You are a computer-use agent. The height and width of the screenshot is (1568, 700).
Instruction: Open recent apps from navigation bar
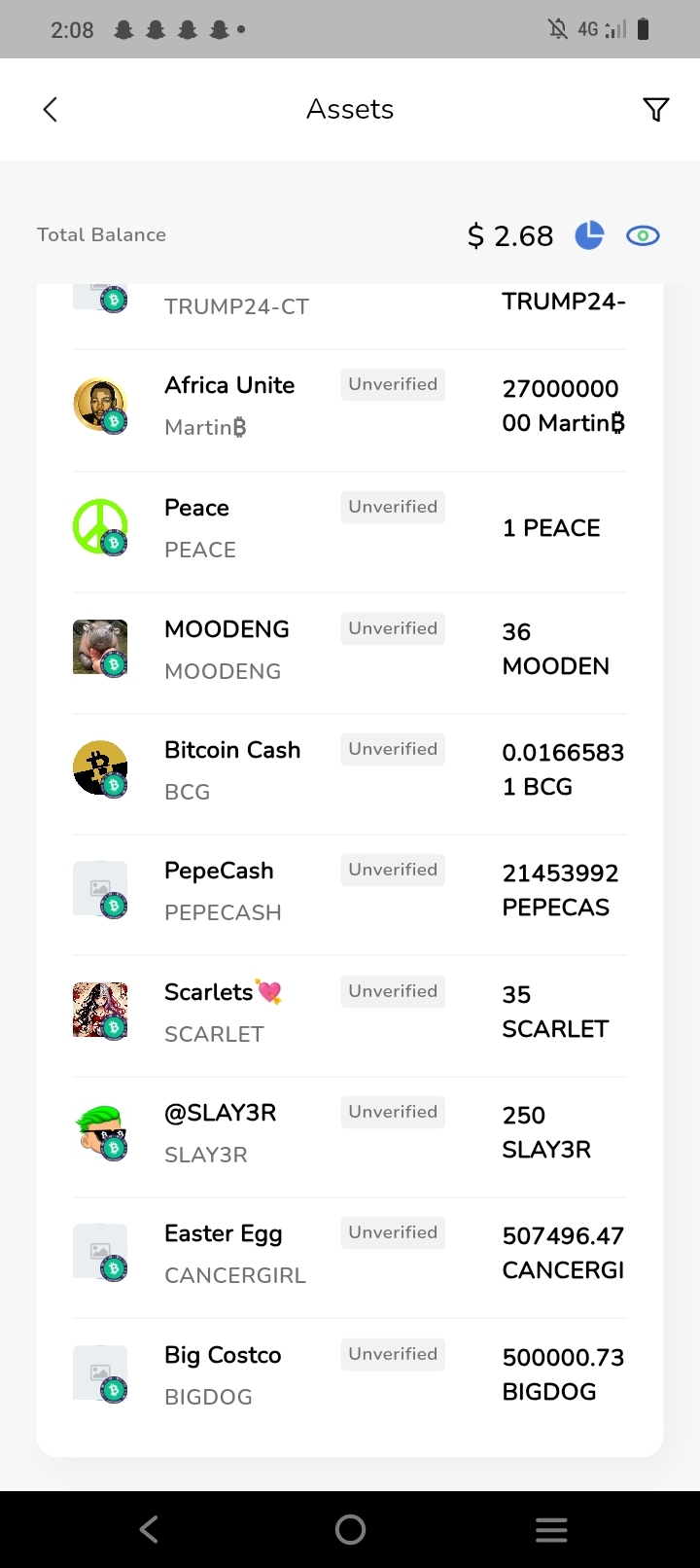pos(551,1529)
